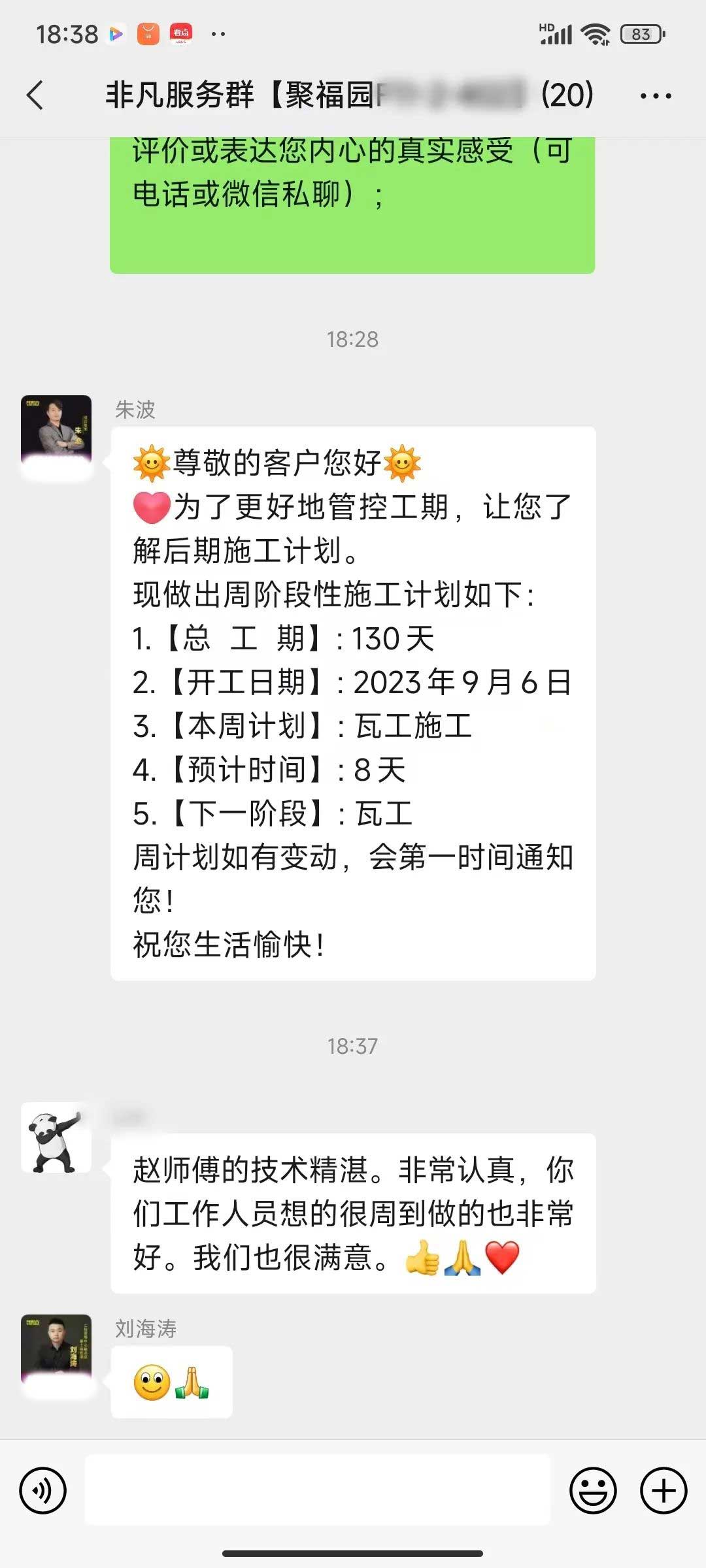Switch to voice message input
Viewport: 706px width, 1568px height.
pos(43,1491)
